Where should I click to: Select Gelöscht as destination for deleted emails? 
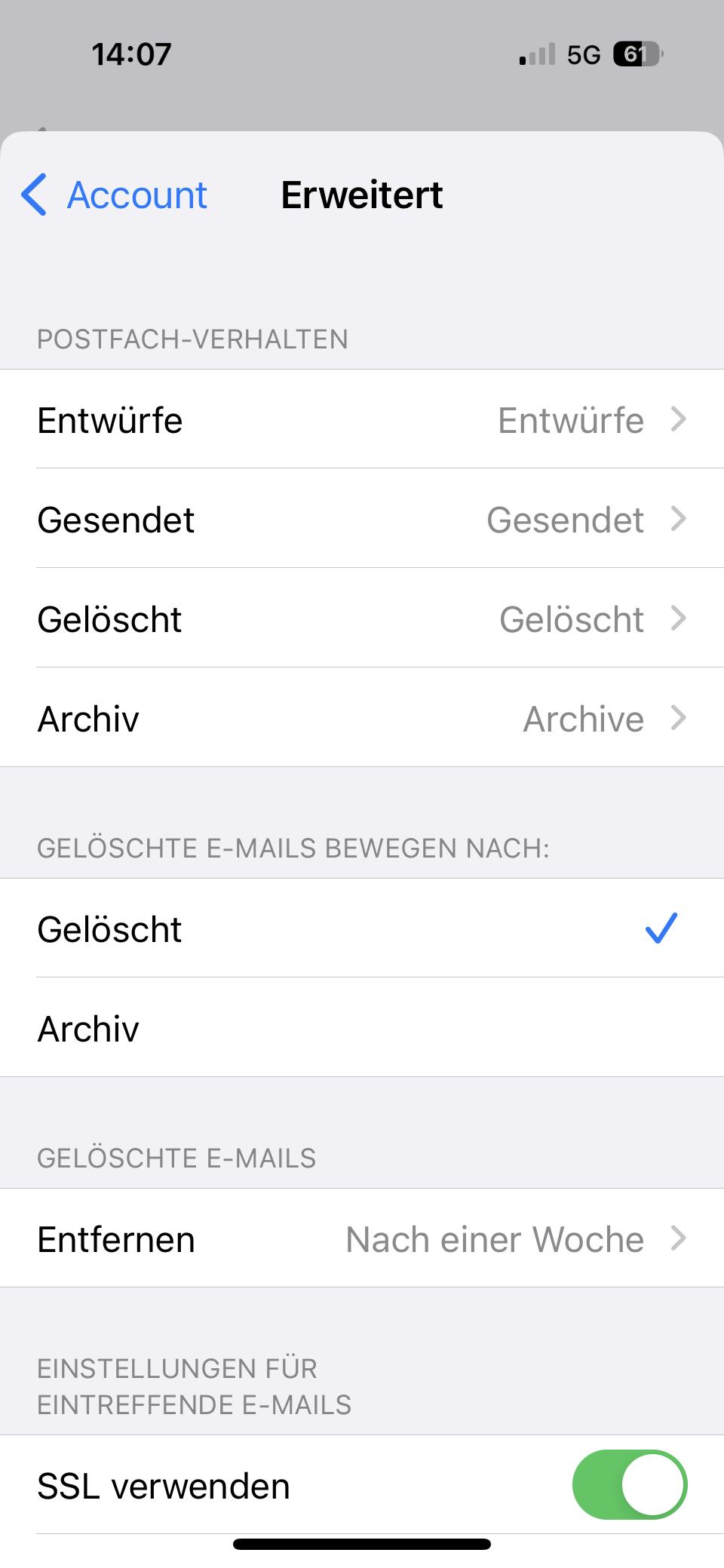[362, 929]
